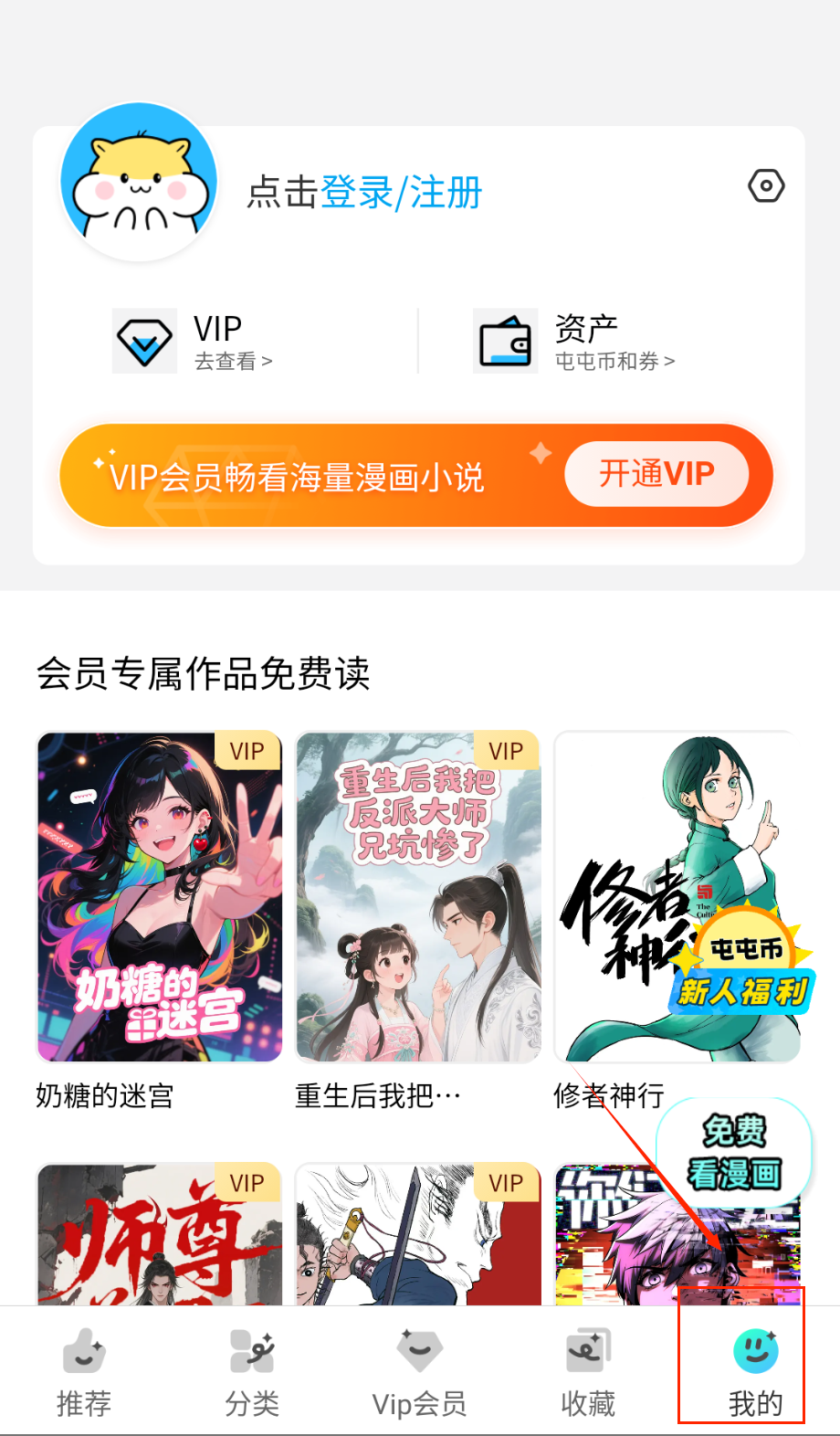Switch to the 收藏 tab

click(x=588, y=1371)
